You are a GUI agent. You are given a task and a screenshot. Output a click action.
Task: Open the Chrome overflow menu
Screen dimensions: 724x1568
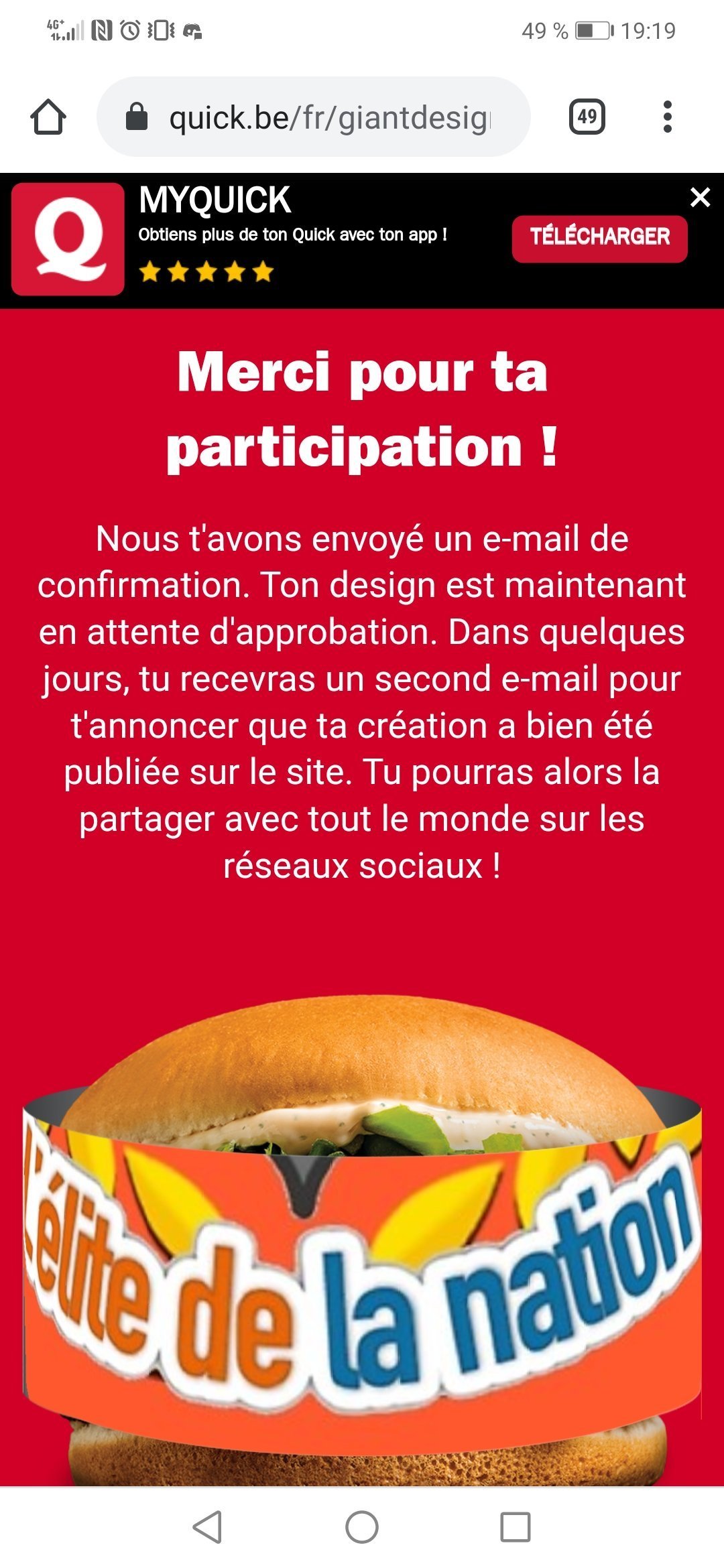[x=667, y=117]
